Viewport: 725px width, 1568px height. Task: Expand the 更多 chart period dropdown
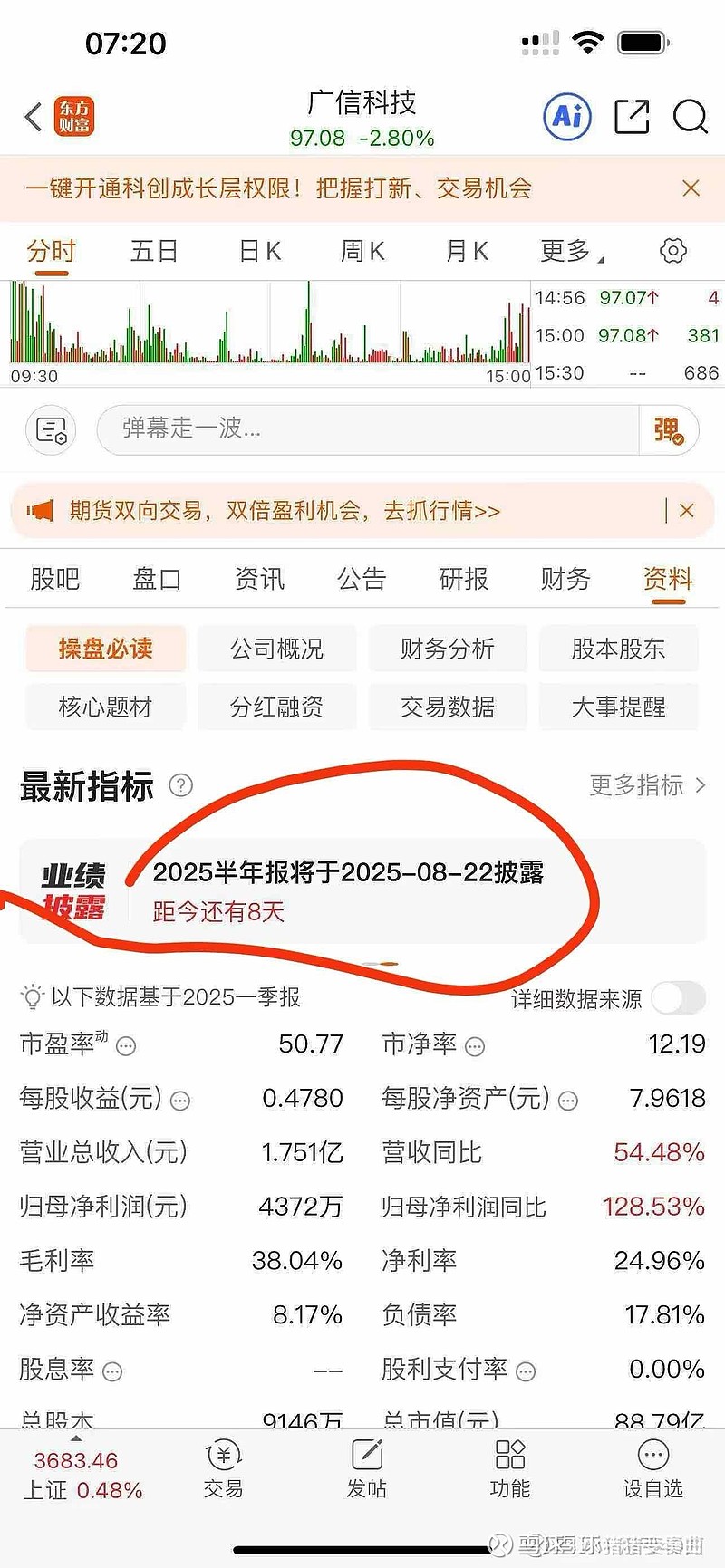571,251
